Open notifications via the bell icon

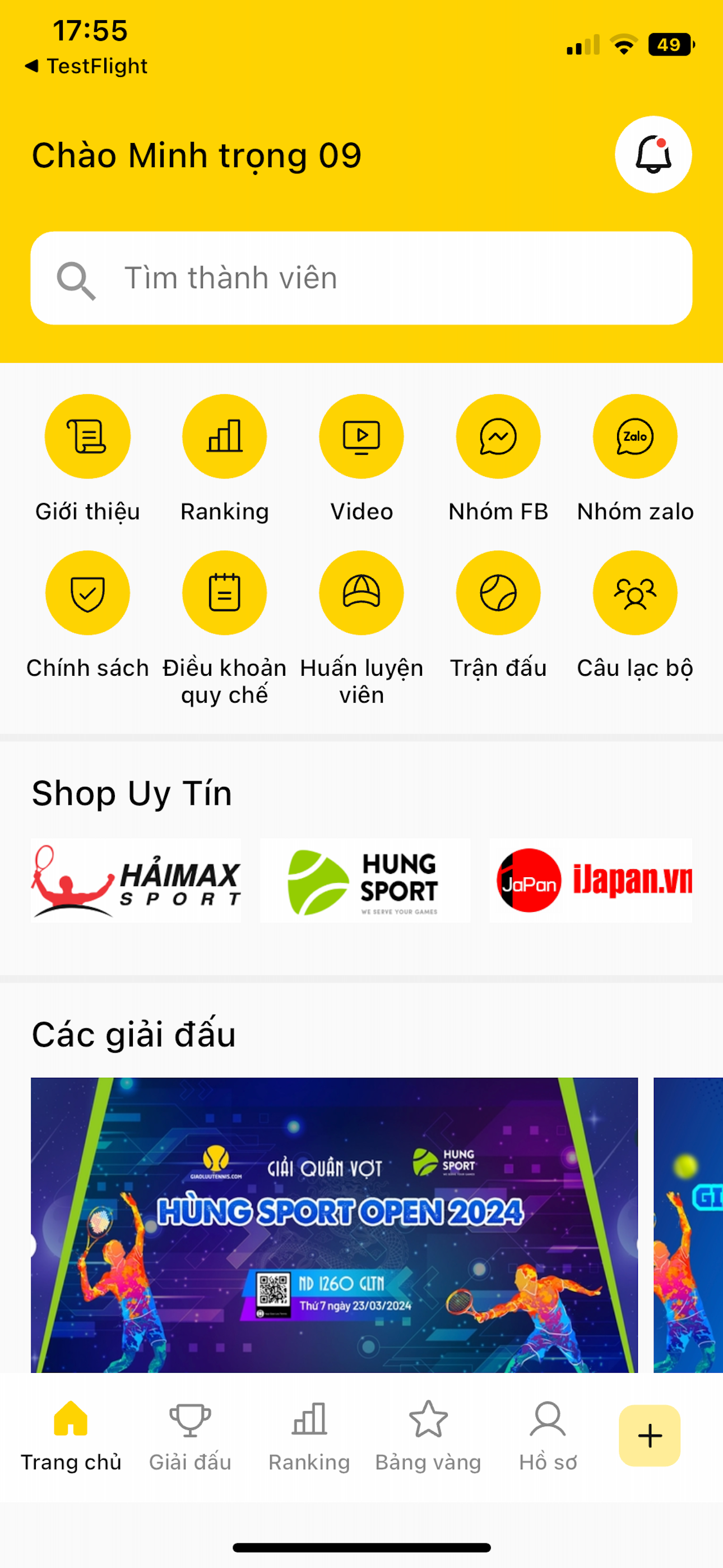(x=653, y=155)
